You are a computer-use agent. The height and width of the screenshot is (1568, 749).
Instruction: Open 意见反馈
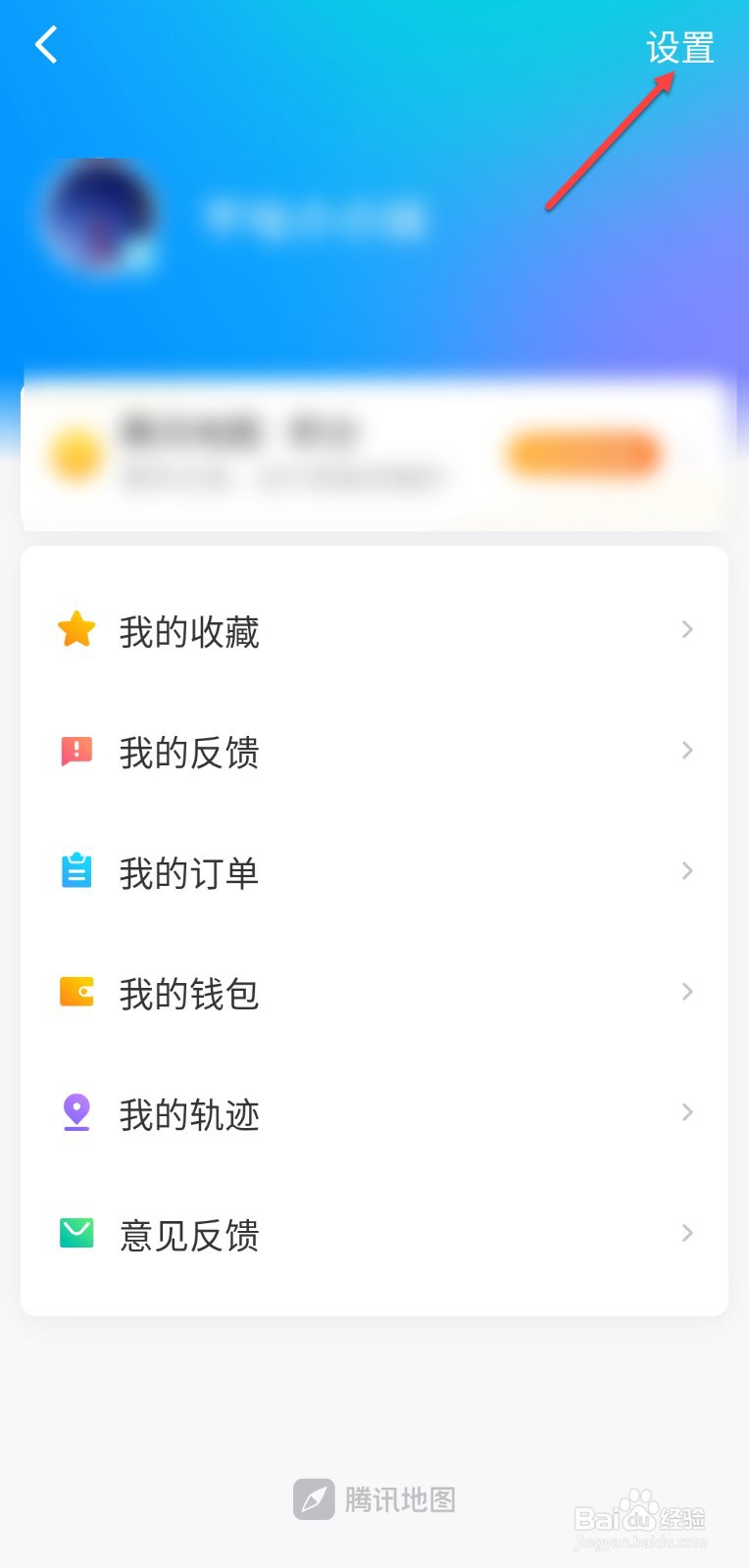click(374, 1234)
